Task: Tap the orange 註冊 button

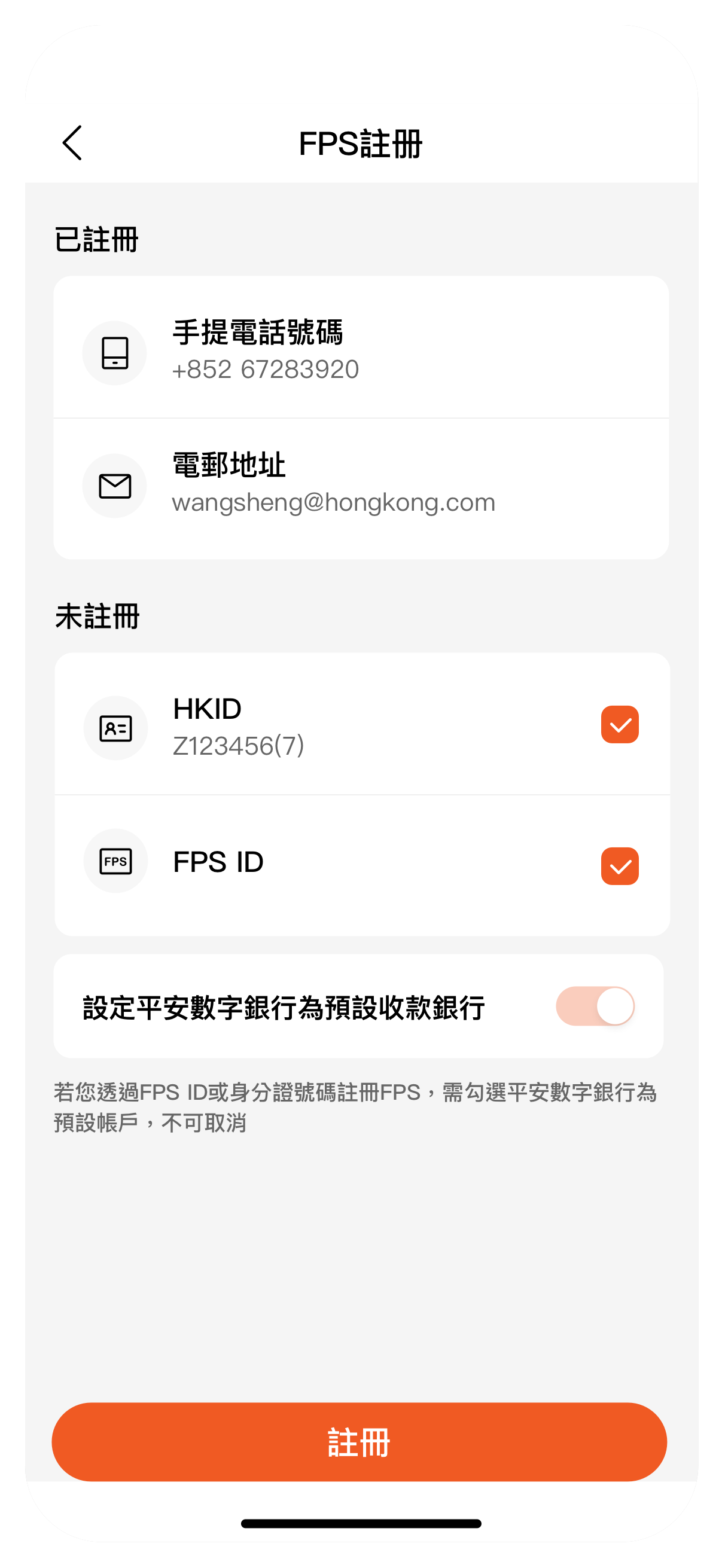Action: [359, 1442]
